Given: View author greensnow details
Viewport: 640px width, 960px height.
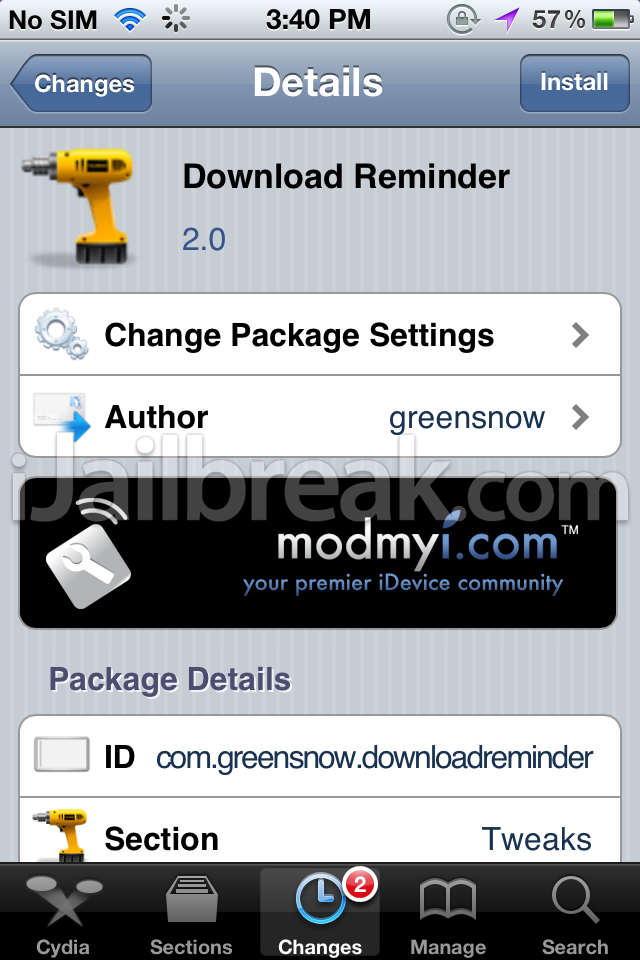Looking at the screenshot, I should 320,417.
